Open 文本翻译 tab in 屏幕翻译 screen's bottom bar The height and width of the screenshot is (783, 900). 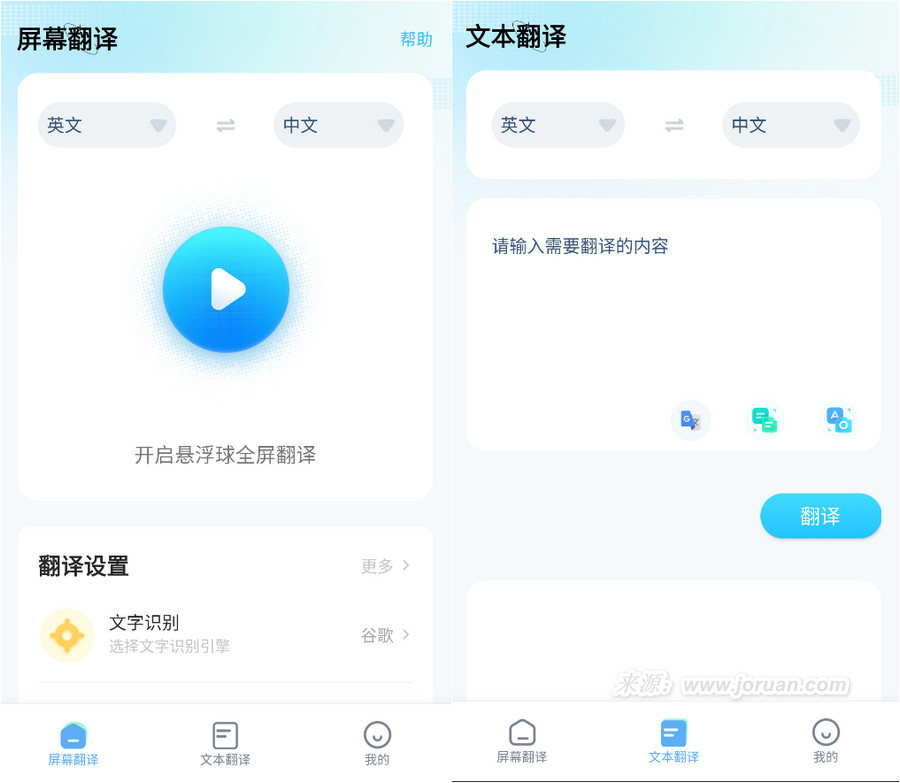(x=225, y=744)
